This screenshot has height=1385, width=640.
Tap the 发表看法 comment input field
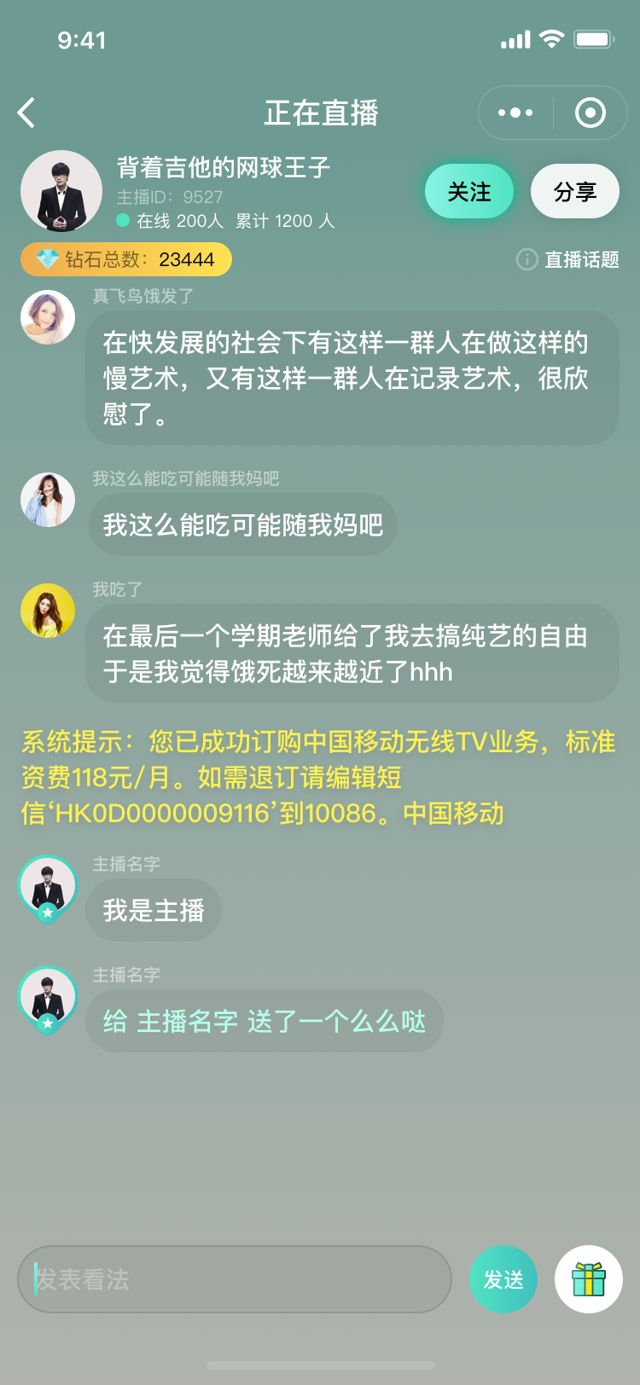click(234, 1279)
